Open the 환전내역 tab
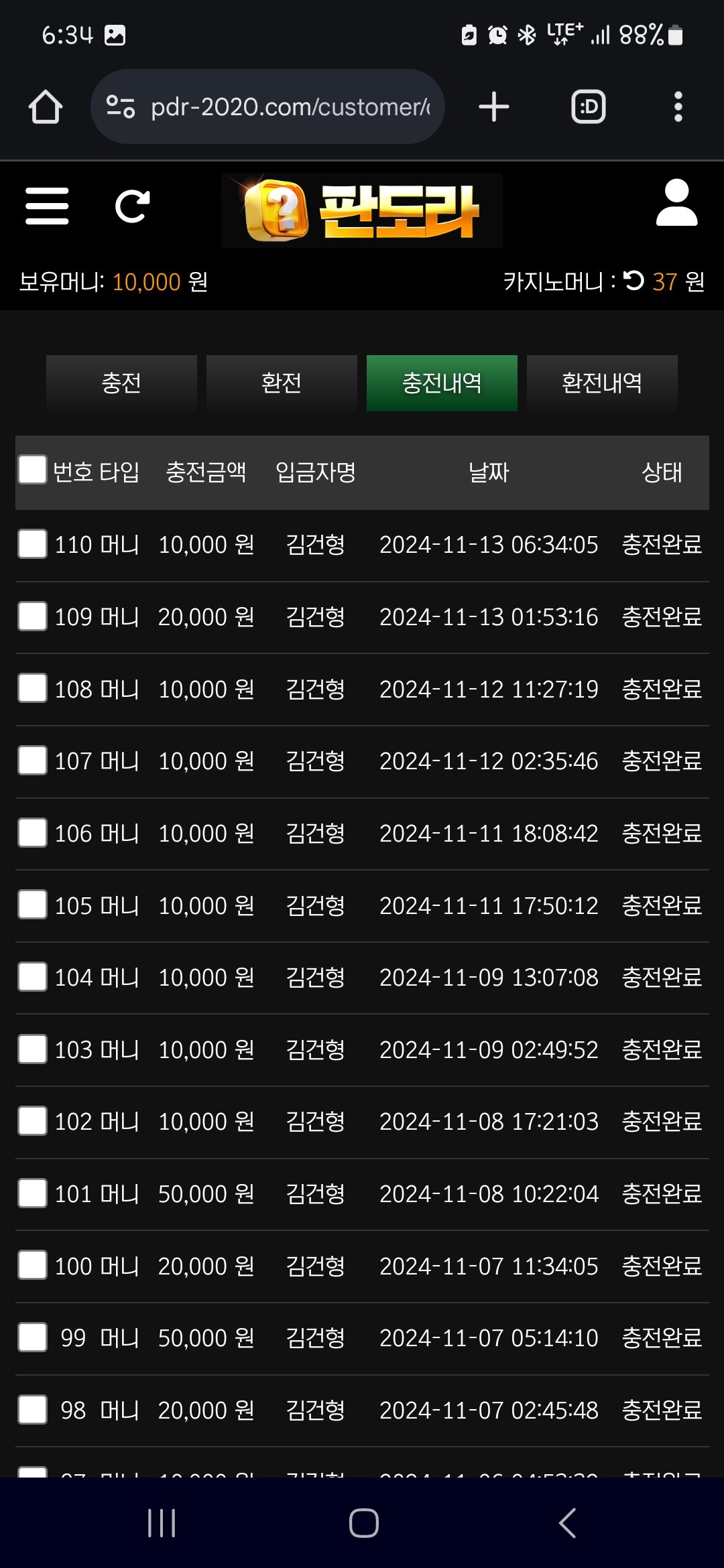Screen dimensions: 724x1568 click(602, 383)
